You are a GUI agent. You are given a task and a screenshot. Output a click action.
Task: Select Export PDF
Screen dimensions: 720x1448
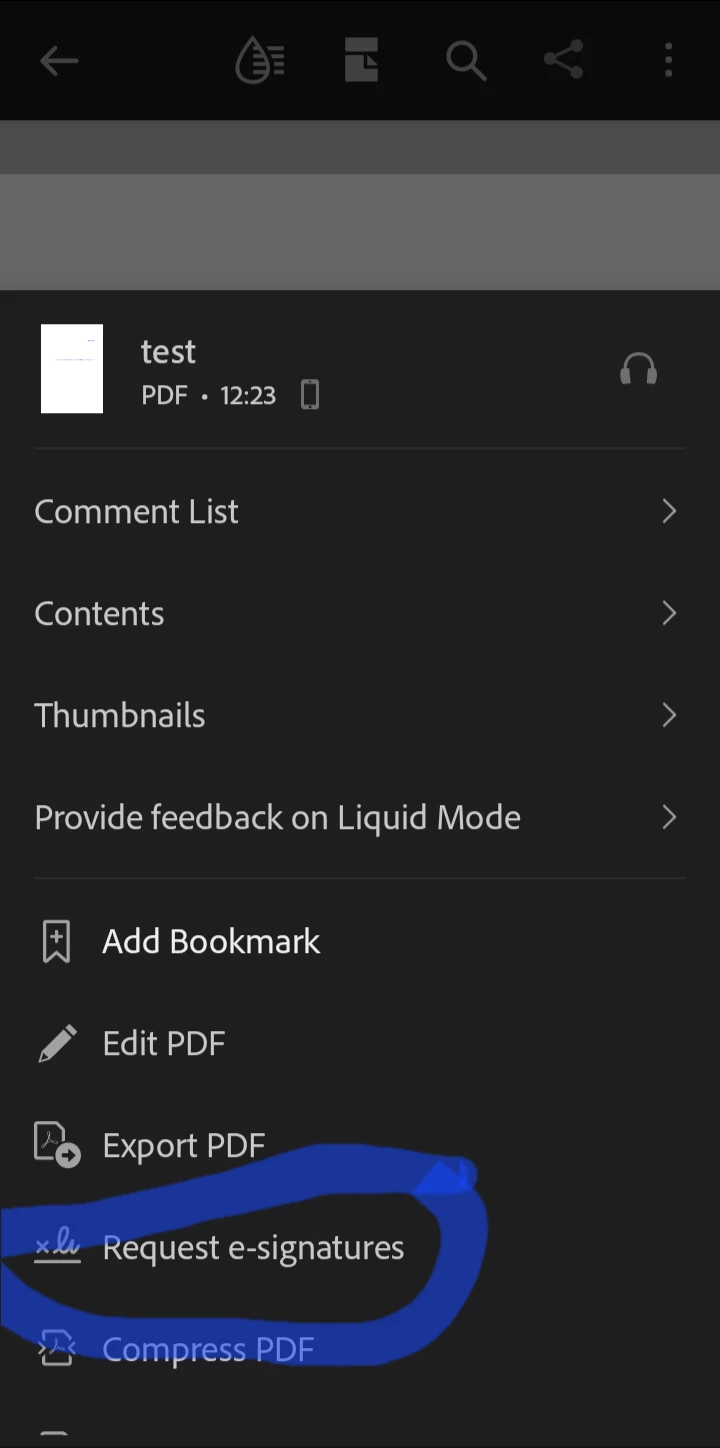pos(183,1146)
